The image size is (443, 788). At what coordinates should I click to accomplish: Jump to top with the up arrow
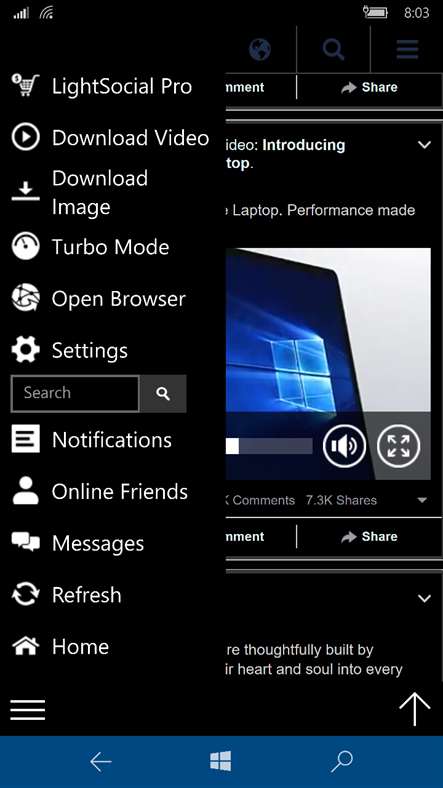click(x=415, y=709)
